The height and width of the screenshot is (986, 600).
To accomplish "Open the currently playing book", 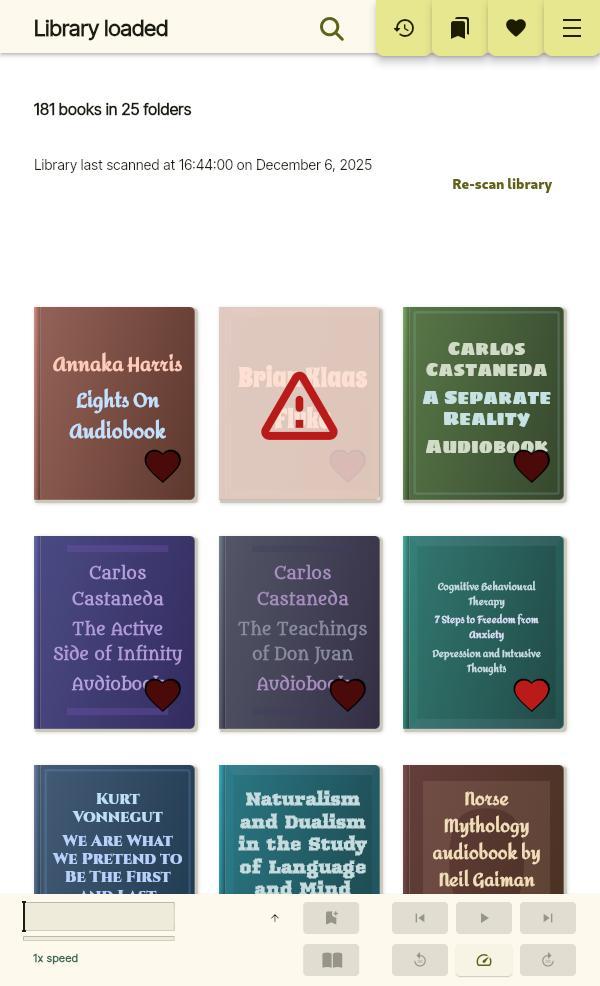I will pos(331,960).
